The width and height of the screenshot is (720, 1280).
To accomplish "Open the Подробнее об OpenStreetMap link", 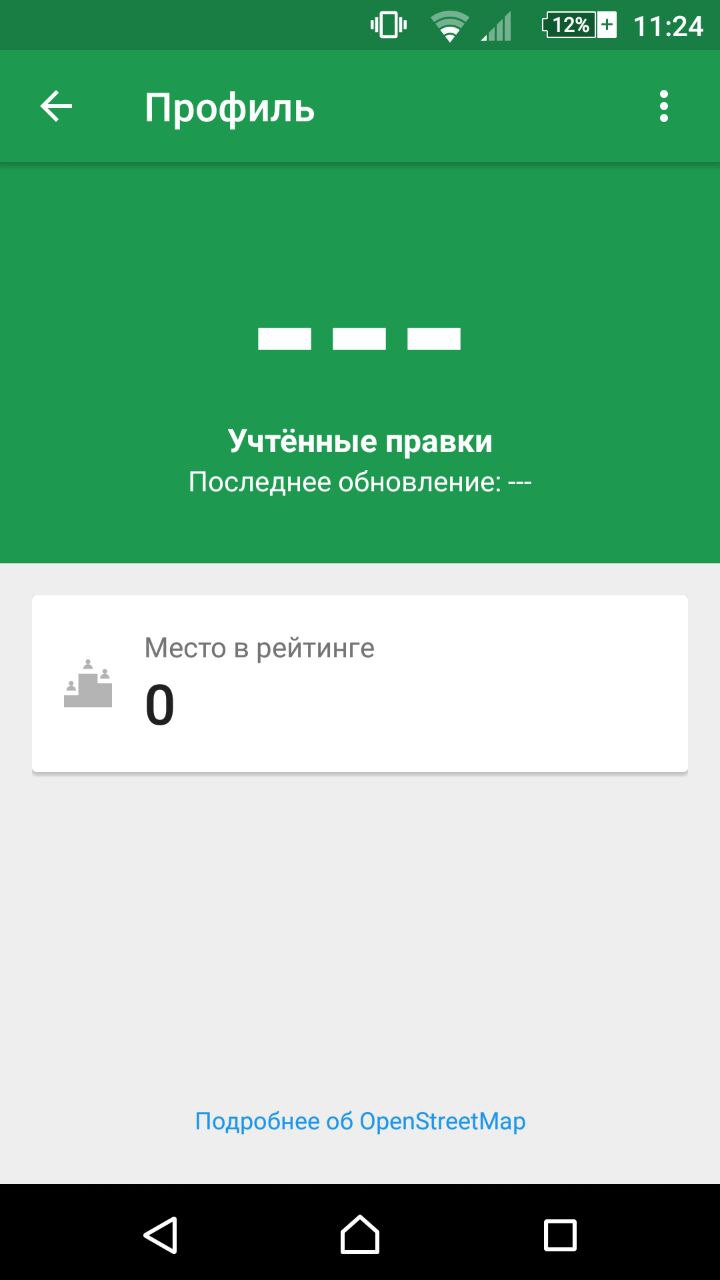I will tap(360, 1121).
